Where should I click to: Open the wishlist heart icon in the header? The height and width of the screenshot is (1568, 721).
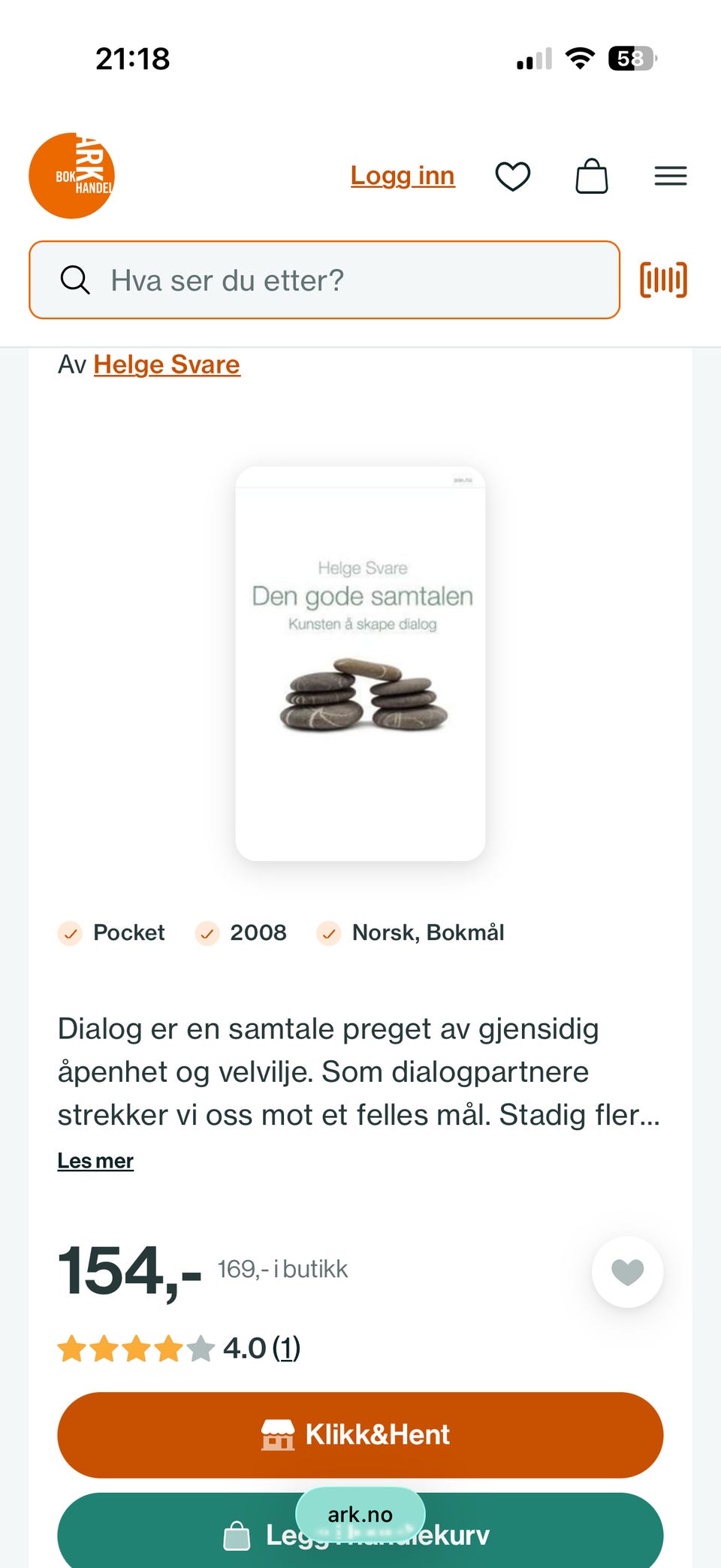click(x=513, y=175)
